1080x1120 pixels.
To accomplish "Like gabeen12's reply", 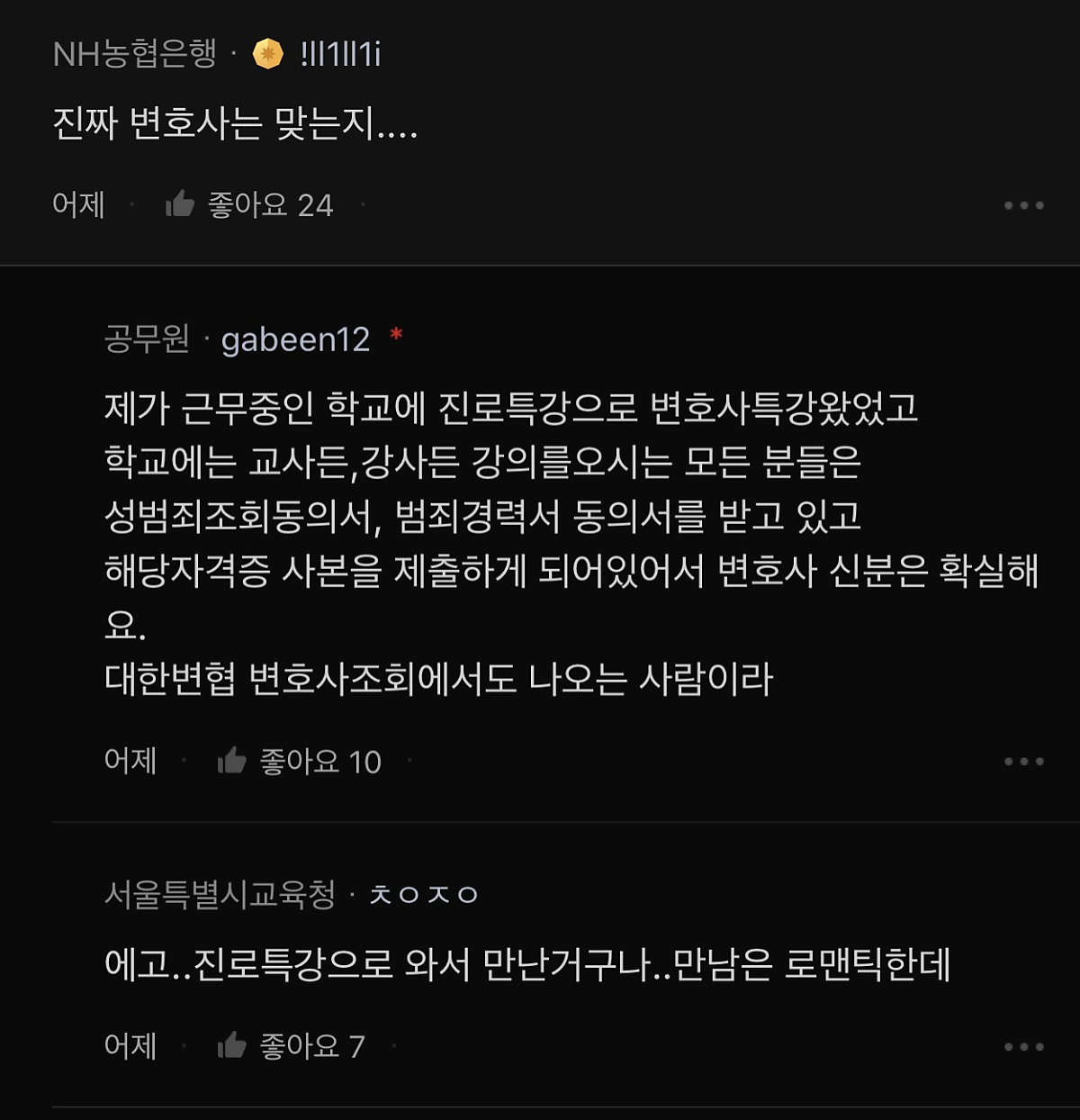I will point(232,762).
